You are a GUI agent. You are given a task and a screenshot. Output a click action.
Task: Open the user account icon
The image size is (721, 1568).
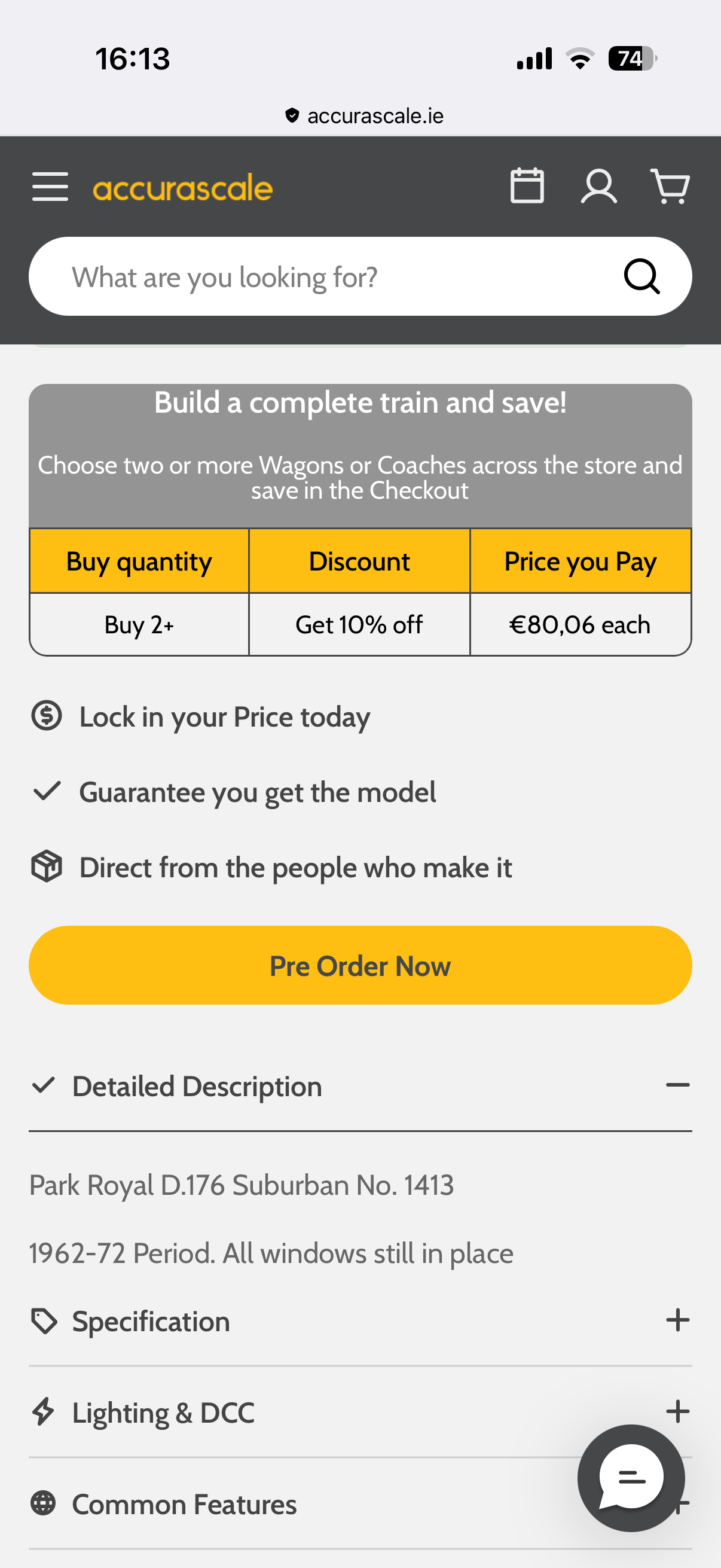(598, 186)
